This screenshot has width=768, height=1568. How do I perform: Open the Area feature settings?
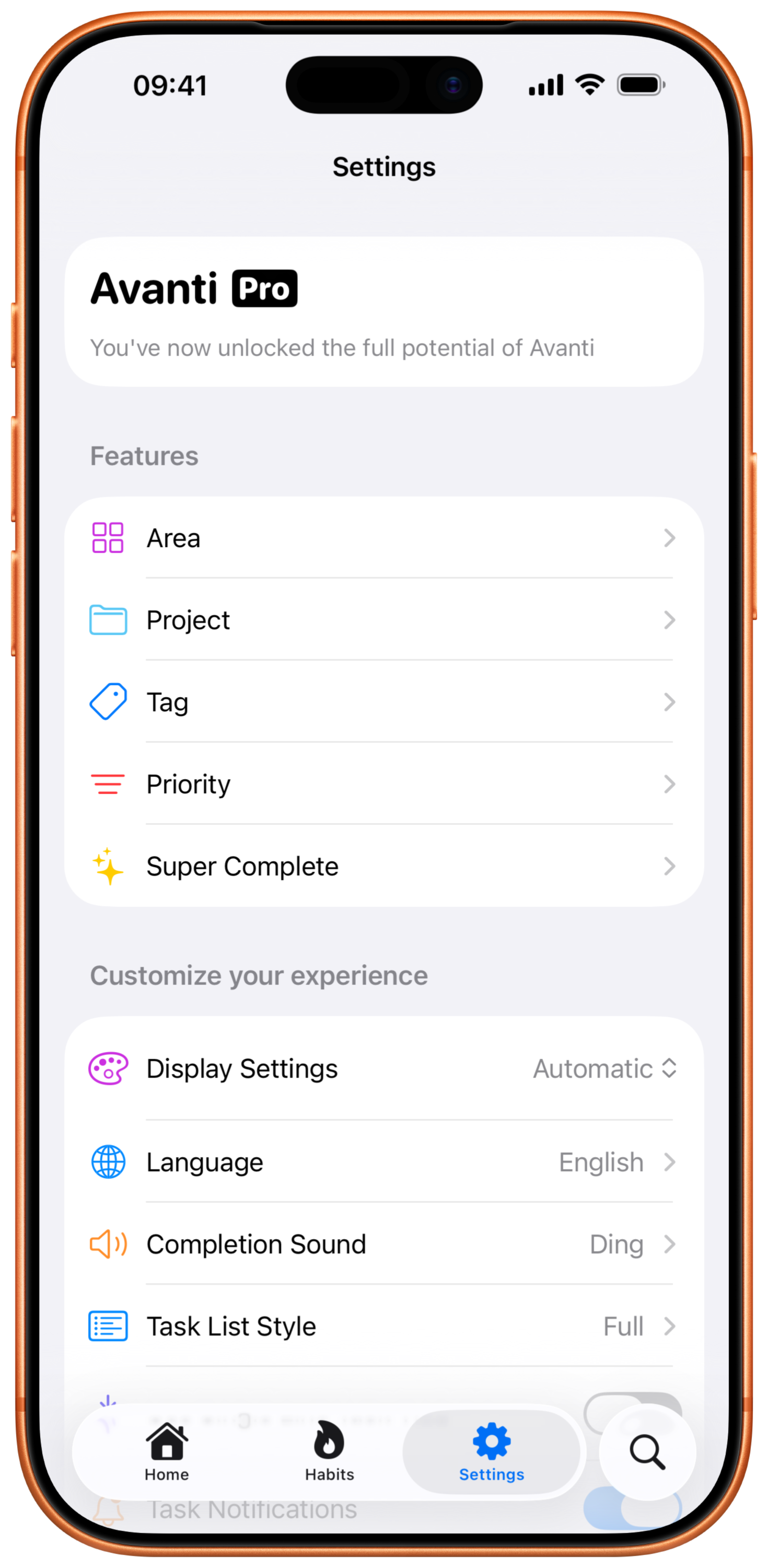coord(383,537)
